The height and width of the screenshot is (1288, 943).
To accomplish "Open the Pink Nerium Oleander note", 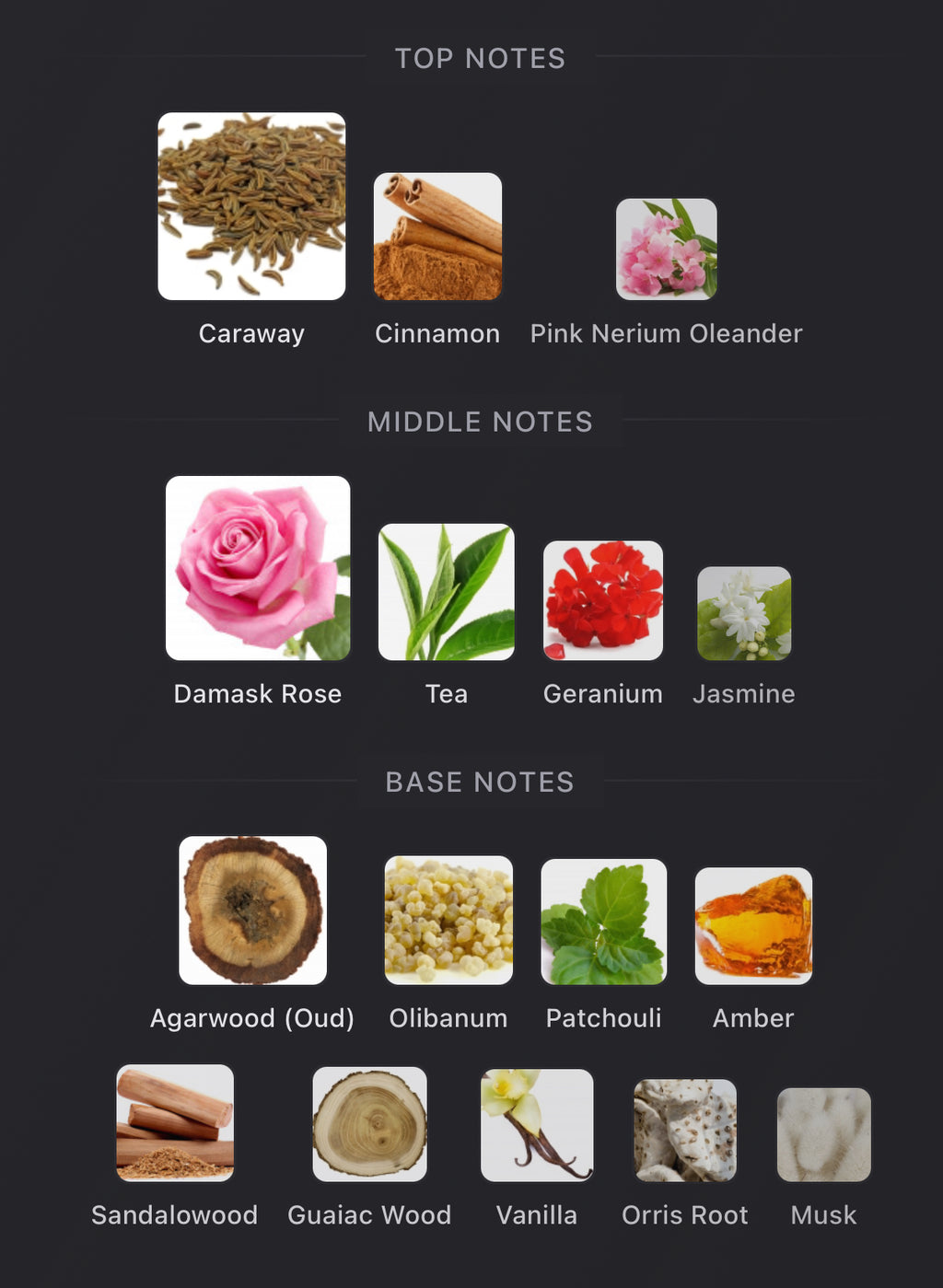I will pyautogui.click(x=666, y=249).
